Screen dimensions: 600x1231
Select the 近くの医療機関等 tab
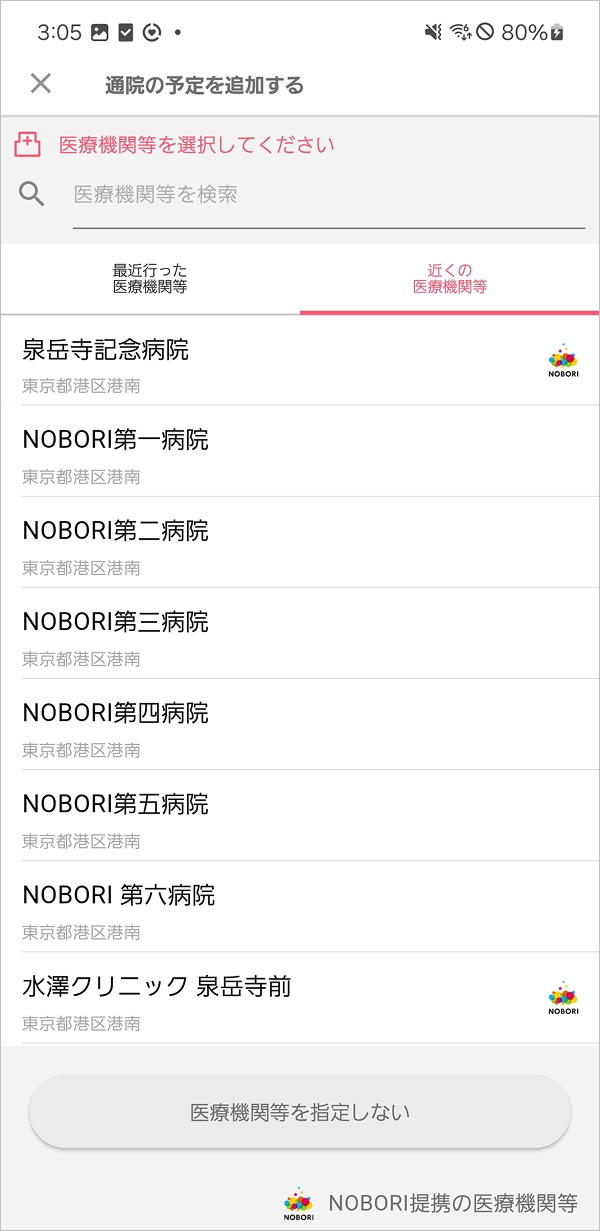click(450, 279)
